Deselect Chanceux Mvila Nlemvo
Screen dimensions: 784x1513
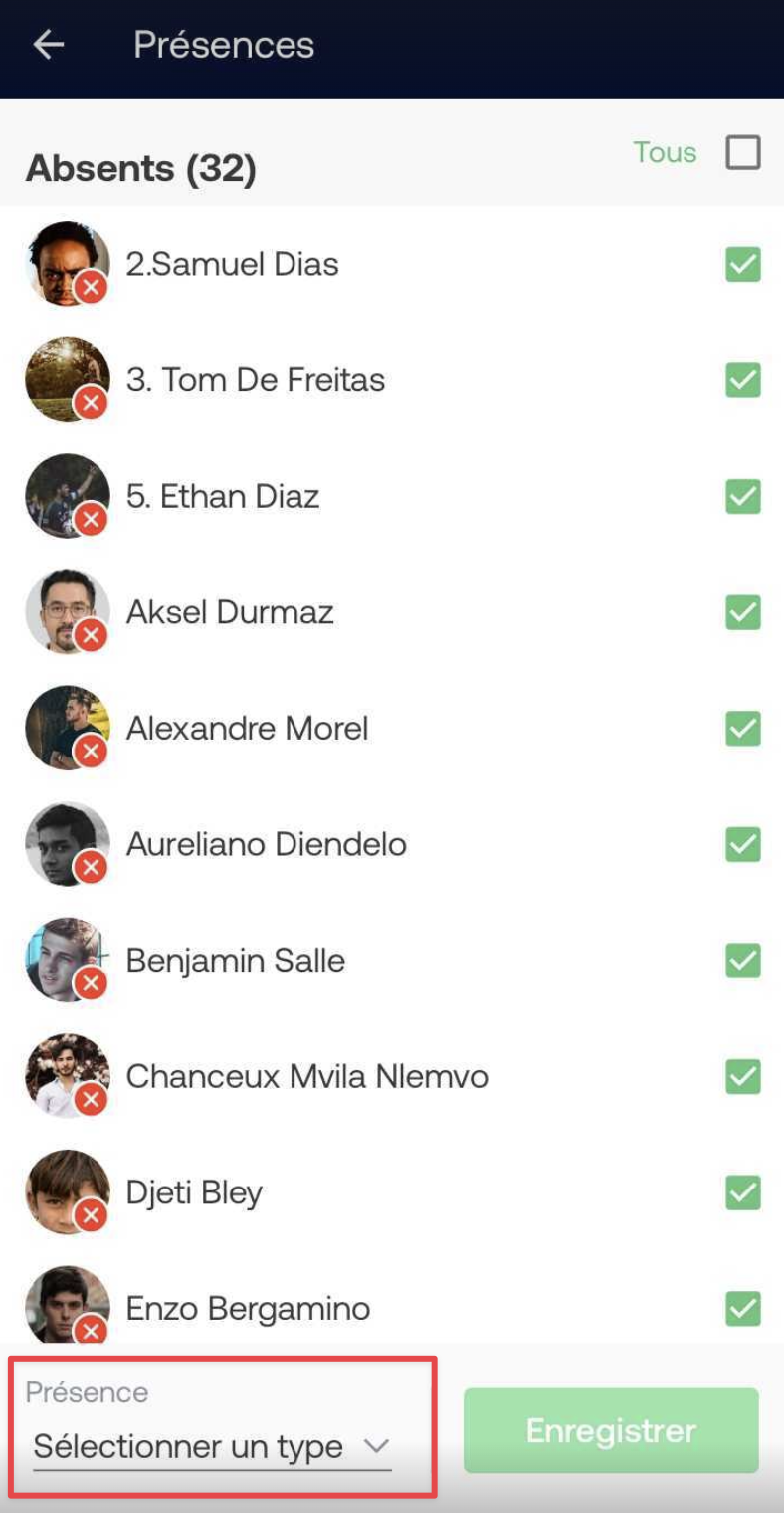(743, 1076)
